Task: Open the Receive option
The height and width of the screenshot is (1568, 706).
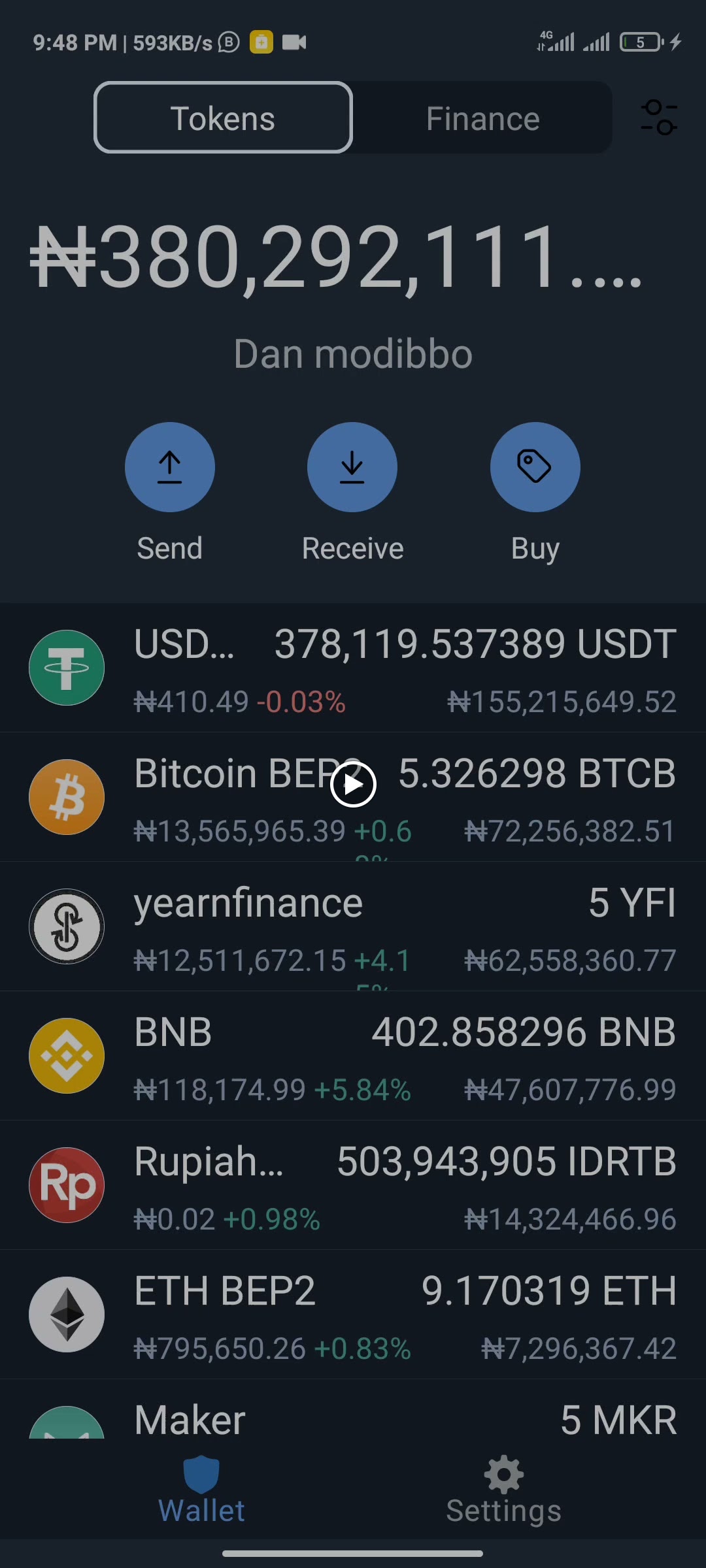Action: coord(352,466)
